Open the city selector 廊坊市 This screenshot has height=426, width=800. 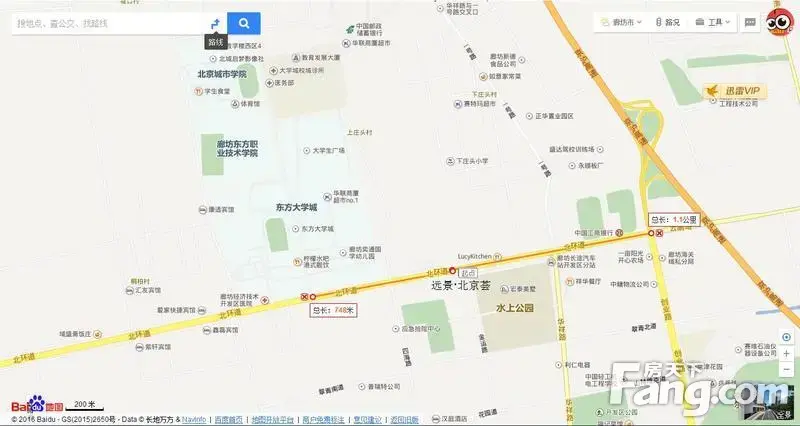pyautogui.click(x=620, y=22)
